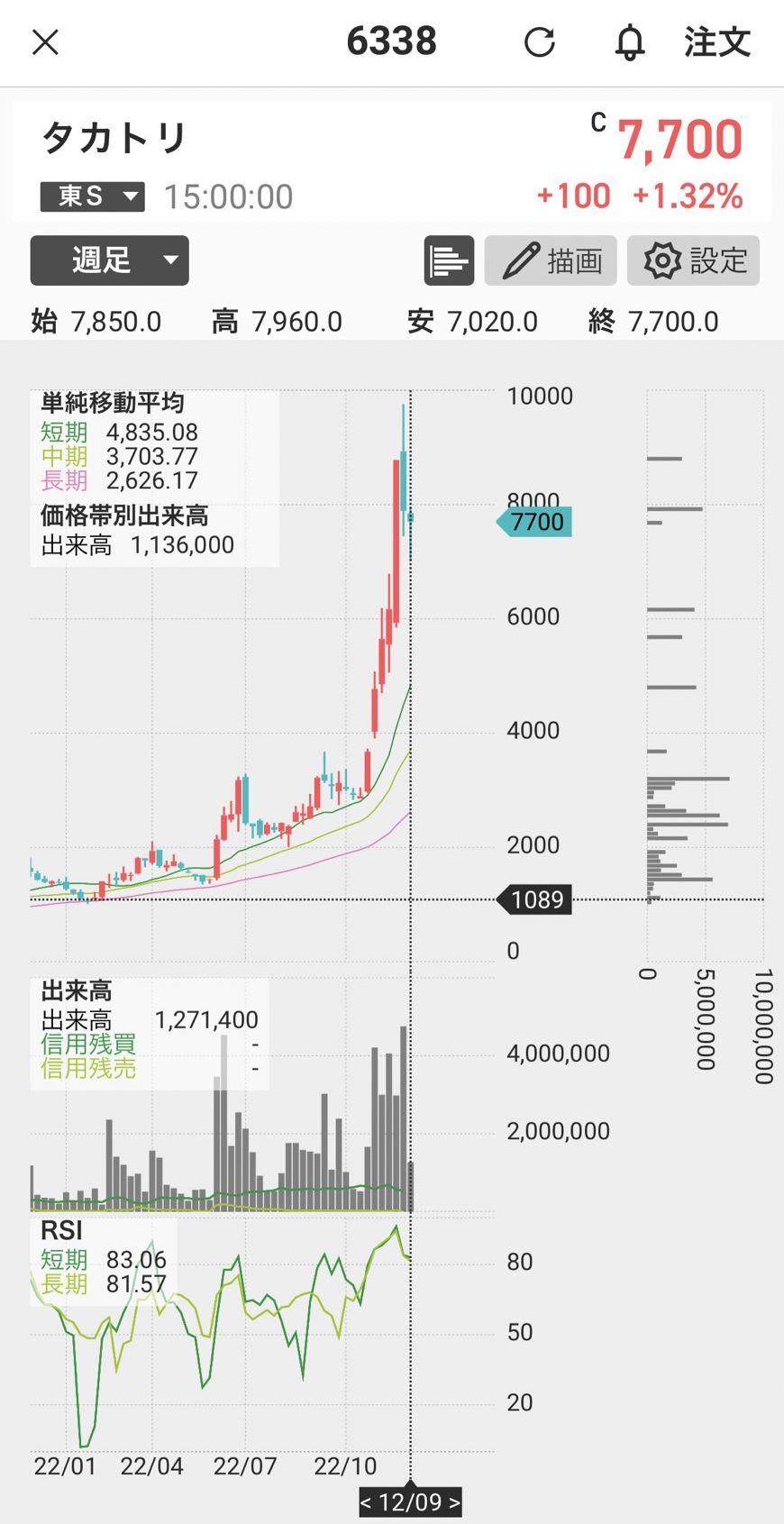Open the alert bell notifications

630,42
